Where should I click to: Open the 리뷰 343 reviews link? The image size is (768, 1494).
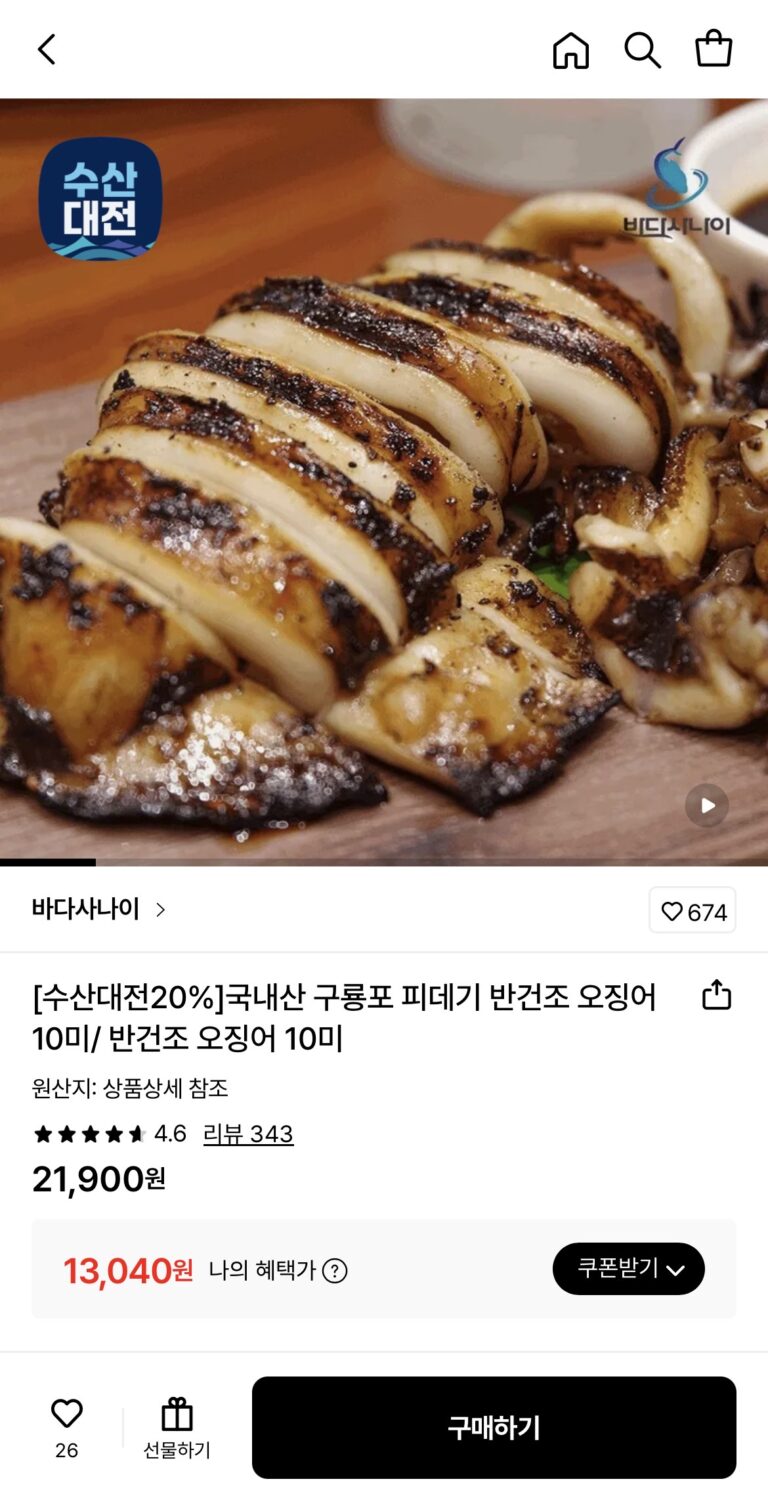tap(248, 1134)
